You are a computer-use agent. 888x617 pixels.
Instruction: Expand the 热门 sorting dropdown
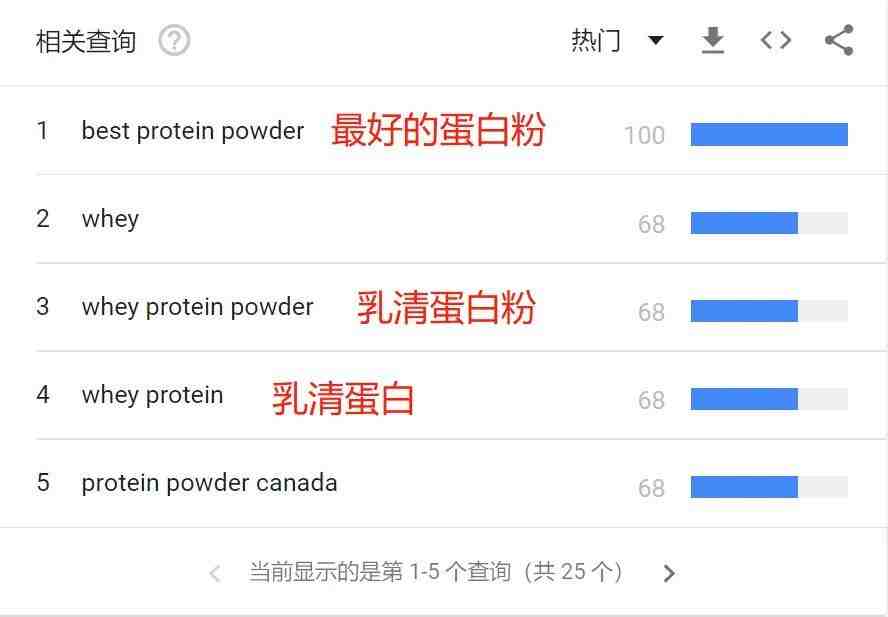(617, 41)
